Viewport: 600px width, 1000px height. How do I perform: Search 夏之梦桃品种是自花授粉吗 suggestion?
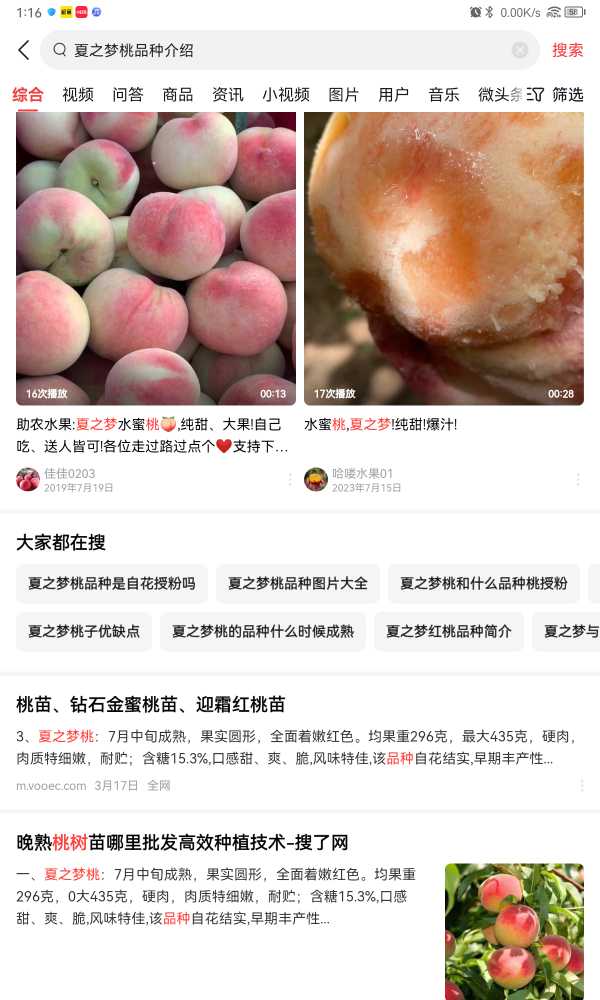point(112,583)
